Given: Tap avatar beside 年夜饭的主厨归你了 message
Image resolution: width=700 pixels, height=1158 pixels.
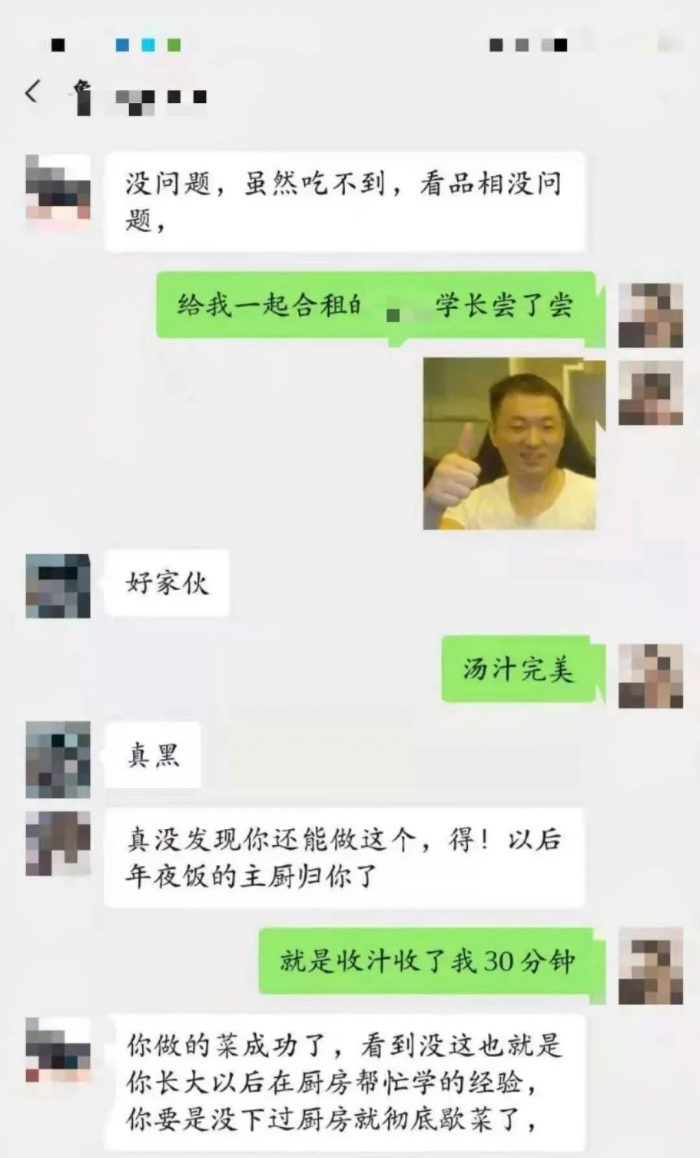Looking at the screenshot, I should tap(58, 844).
